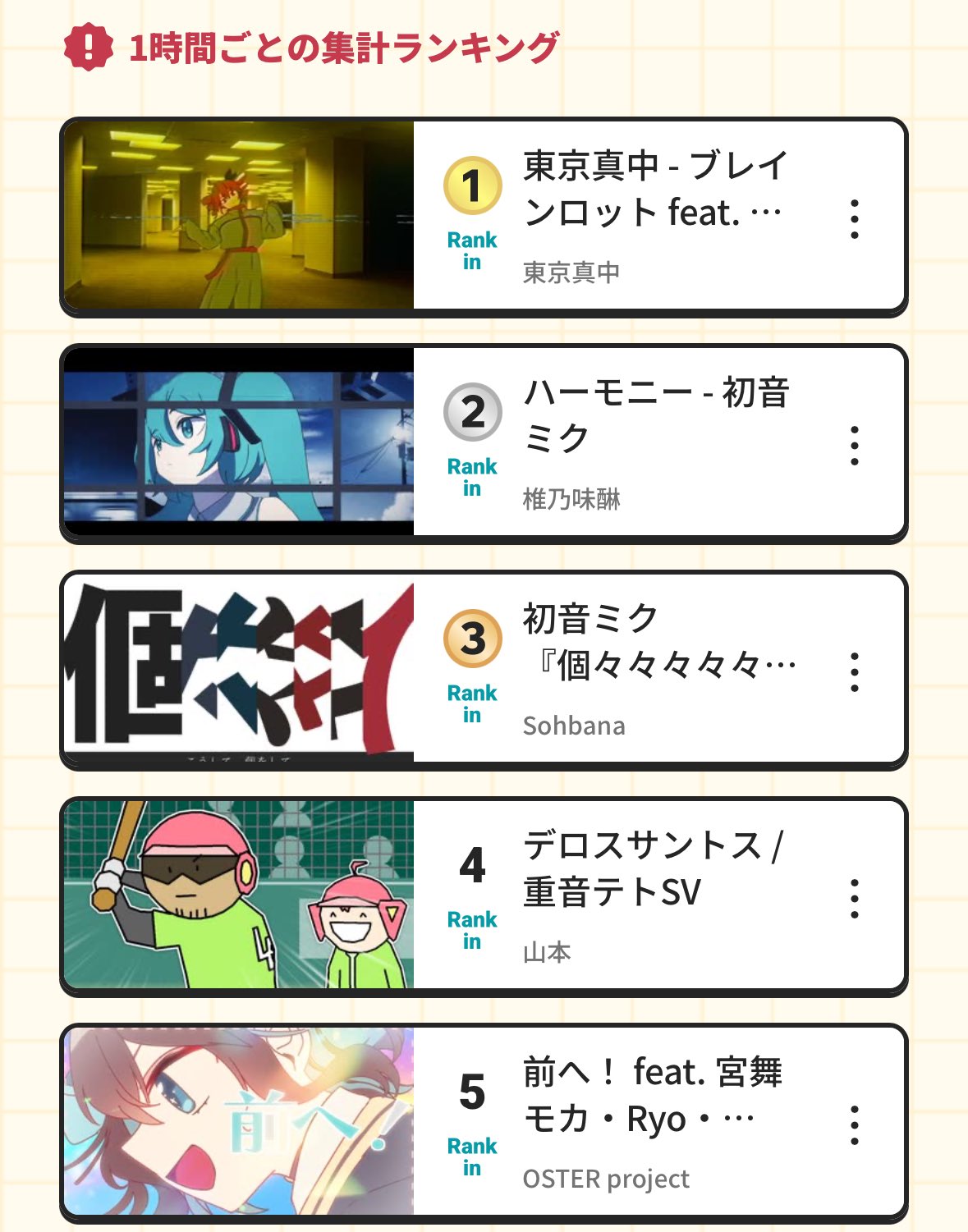Show options for the Sohbana song

click(855, 671)
